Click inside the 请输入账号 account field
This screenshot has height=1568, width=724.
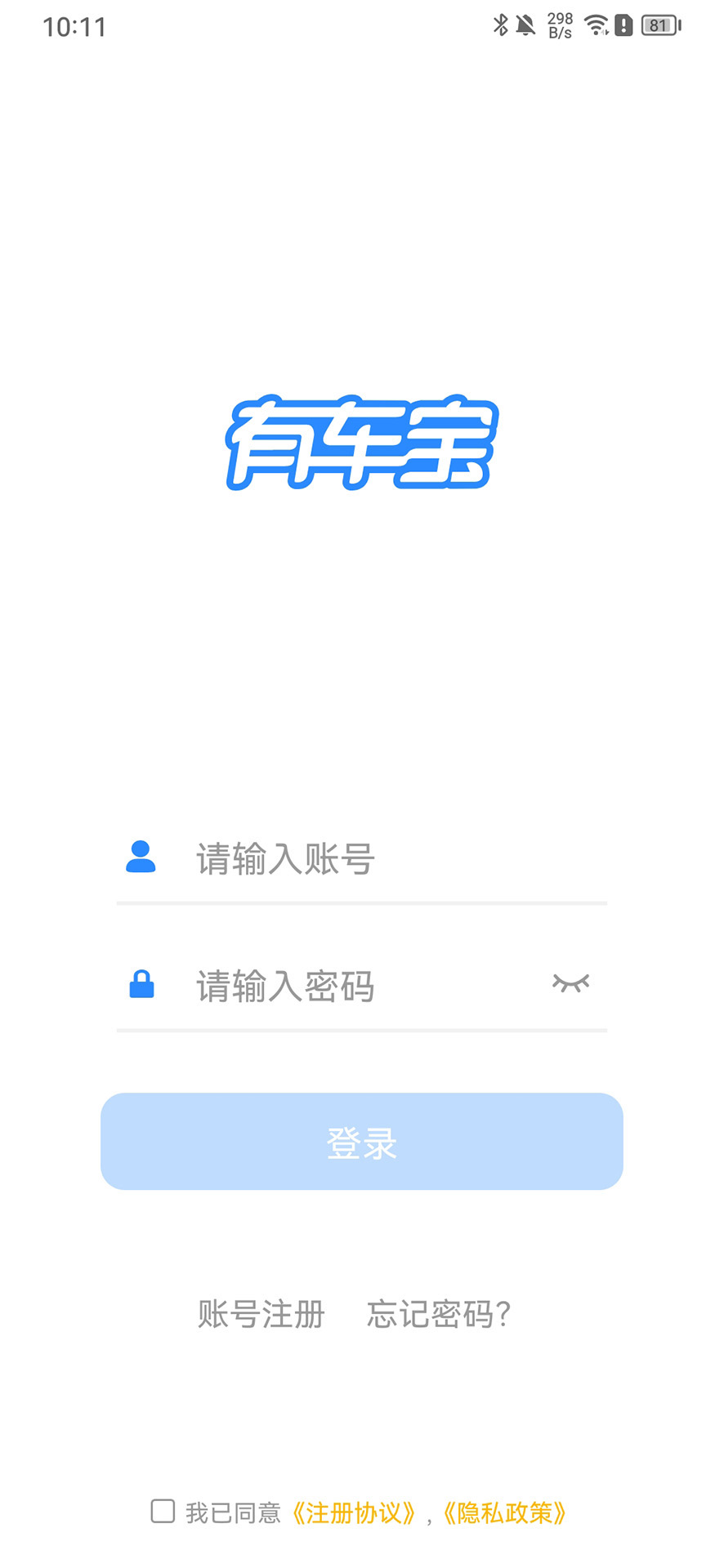[x=343, y=857]
